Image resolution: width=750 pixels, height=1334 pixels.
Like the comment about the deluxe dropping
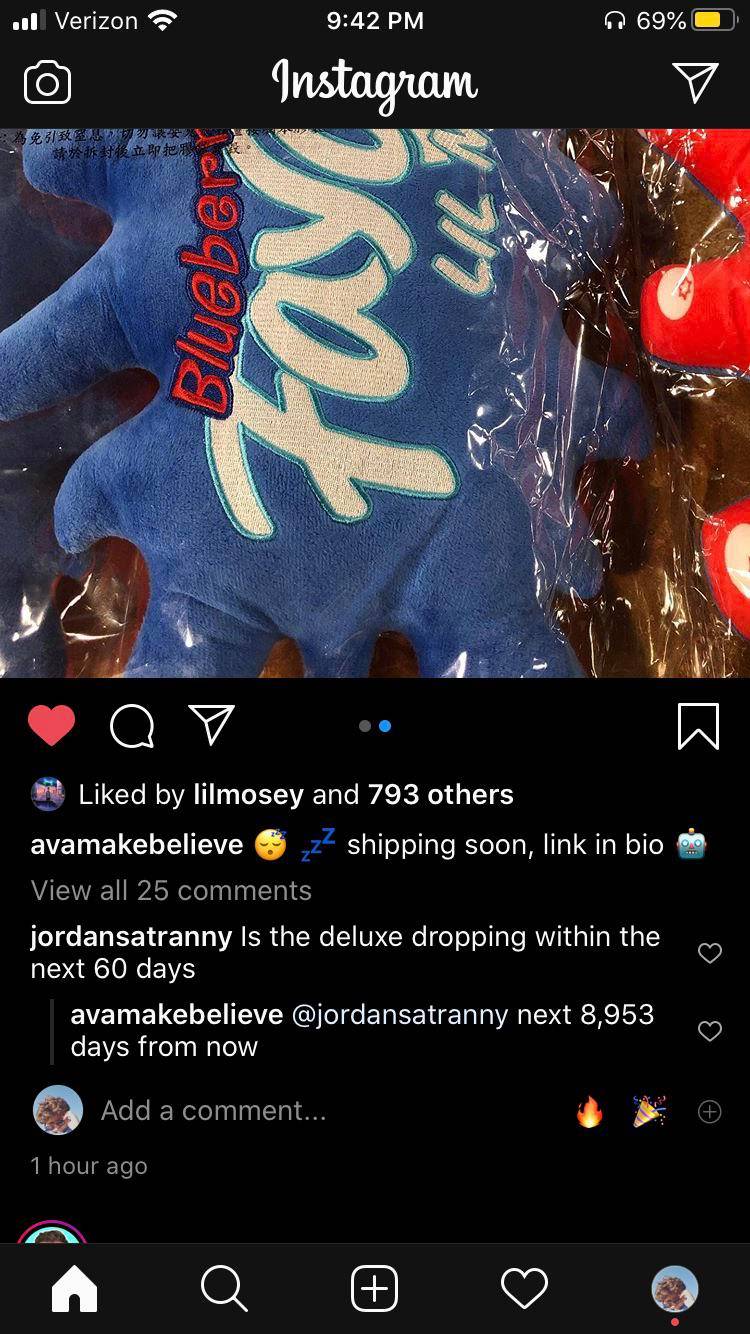[x=709, y=953]
